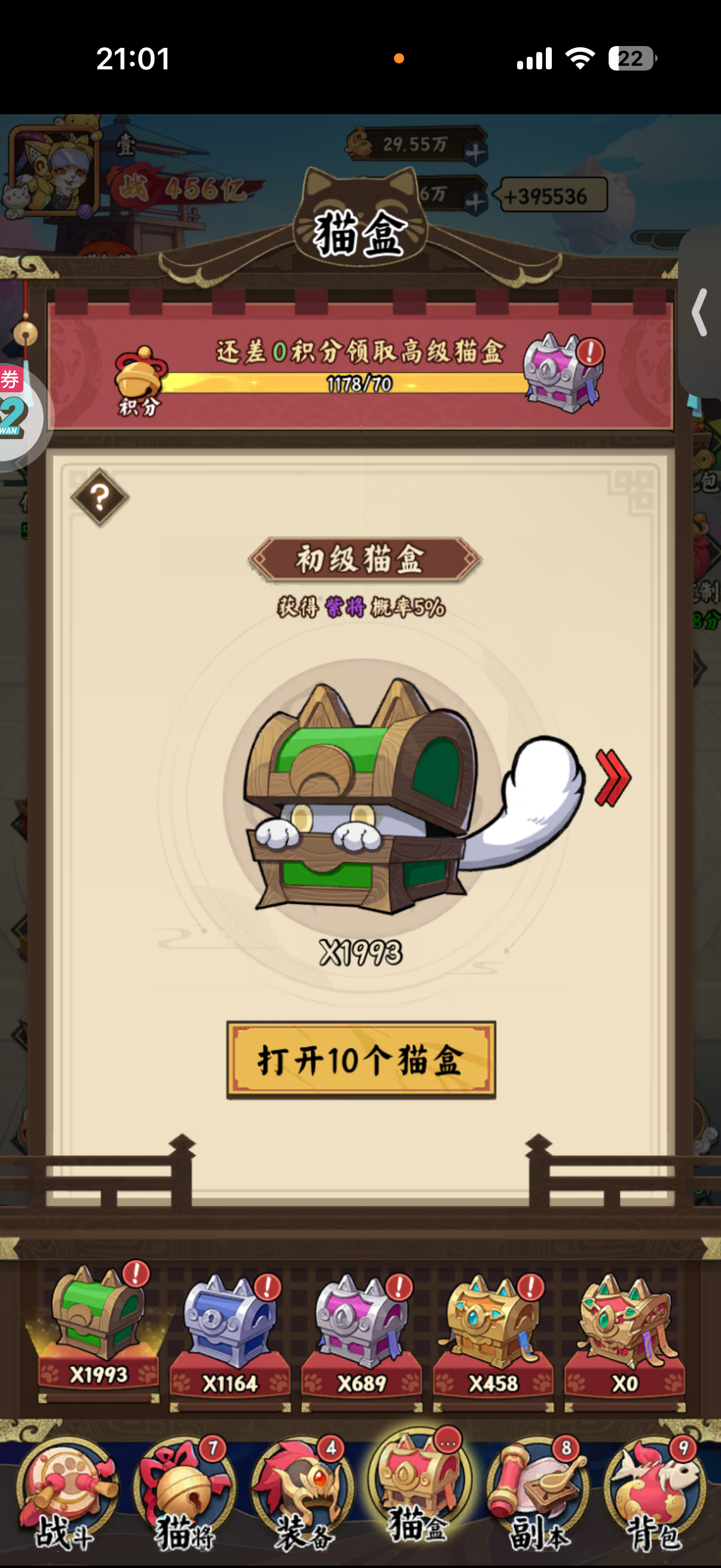The image size is (721, 1568).
Task: Open the question mark help icon
Action: click(100, 498)
